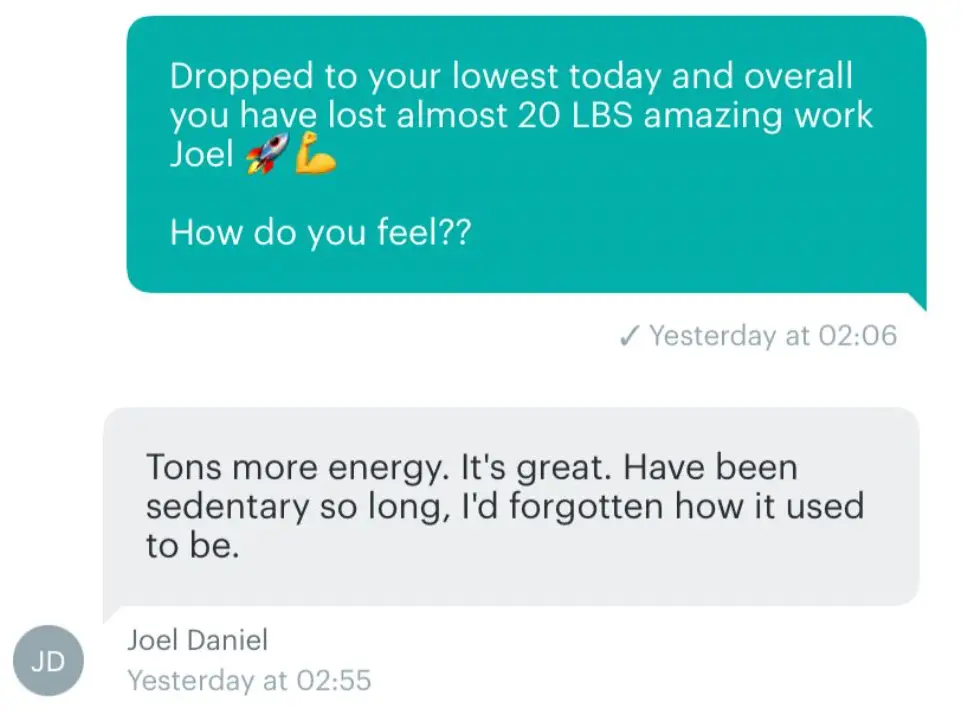
Task: Open Joel Daniel's JD avatar
Action: pos(48,660)
